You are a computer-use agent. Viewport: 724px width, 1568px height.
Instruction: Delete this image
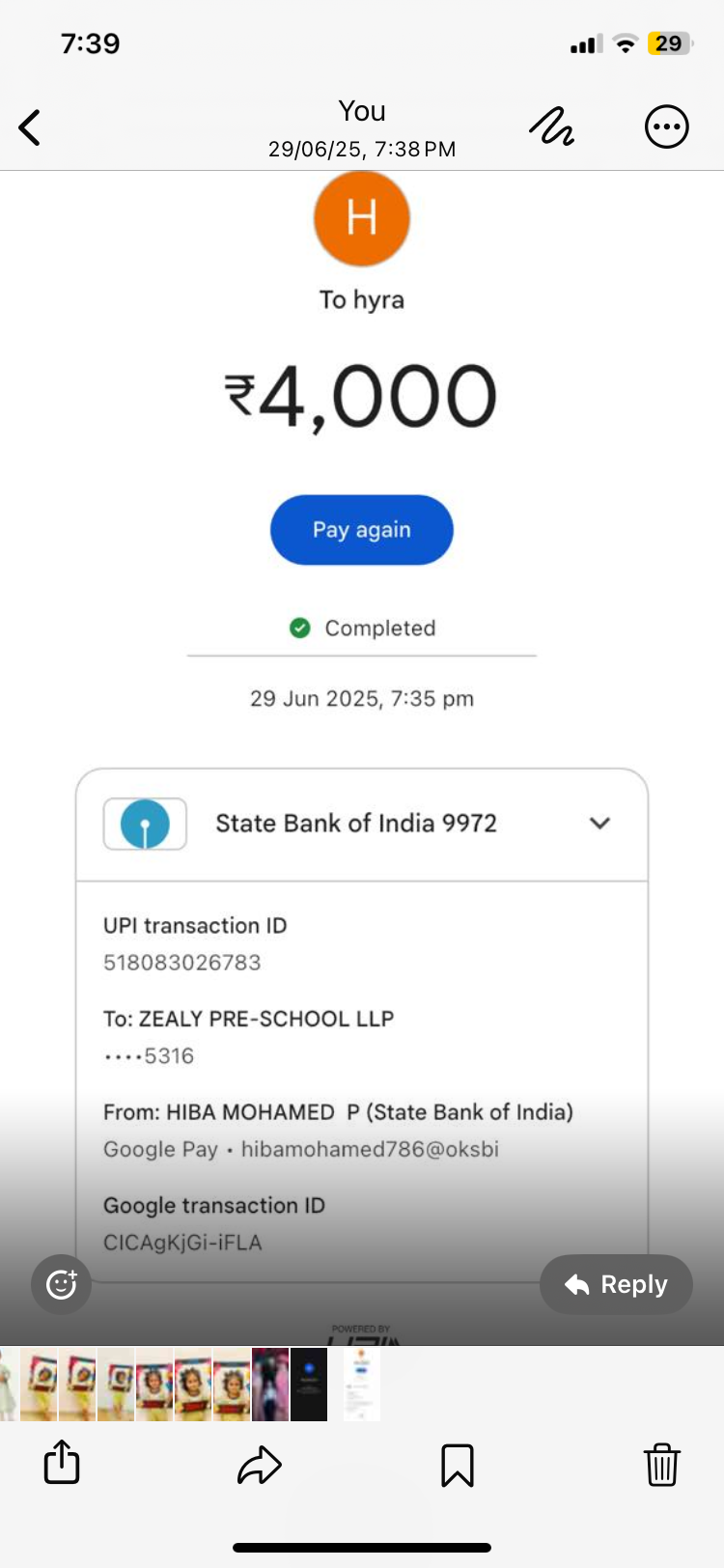tap(662, 1465)
